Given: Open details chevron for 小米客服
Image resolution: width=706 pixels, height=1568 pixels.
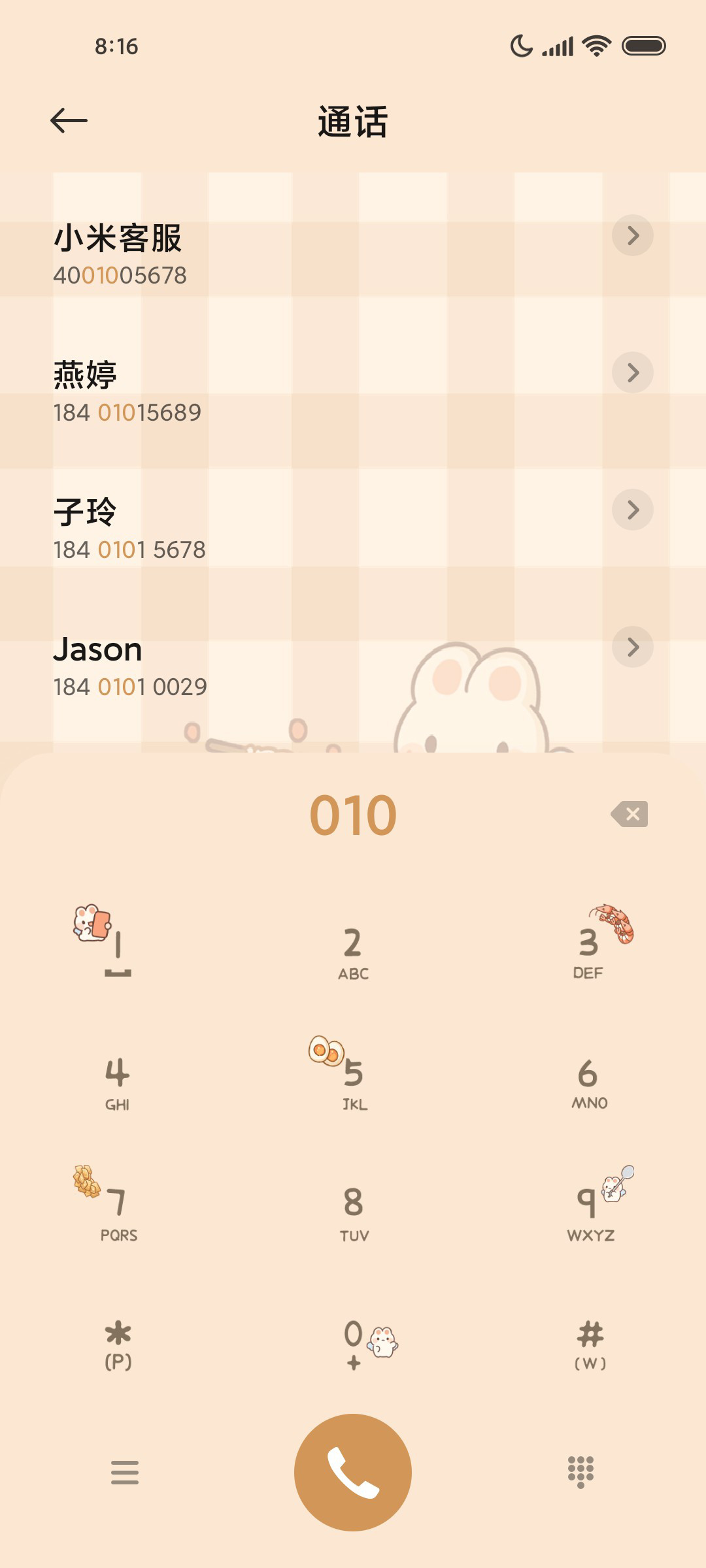Looking at the screenshot, I should point(632,235).
